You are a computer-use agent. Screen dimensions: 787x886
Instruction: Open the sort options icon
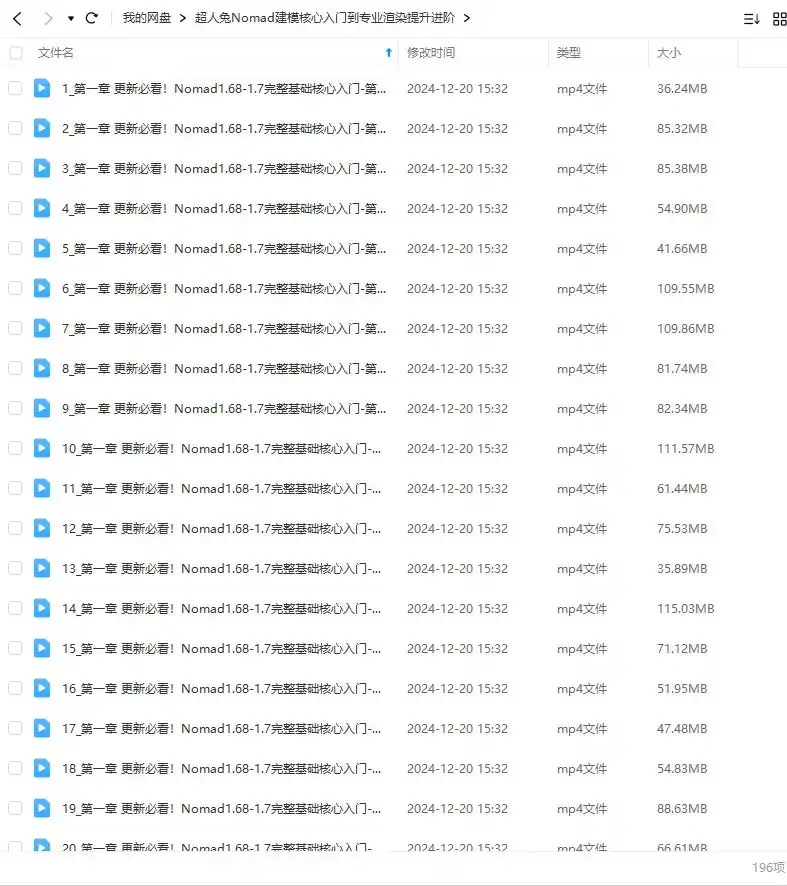click(x=751, y=18)
